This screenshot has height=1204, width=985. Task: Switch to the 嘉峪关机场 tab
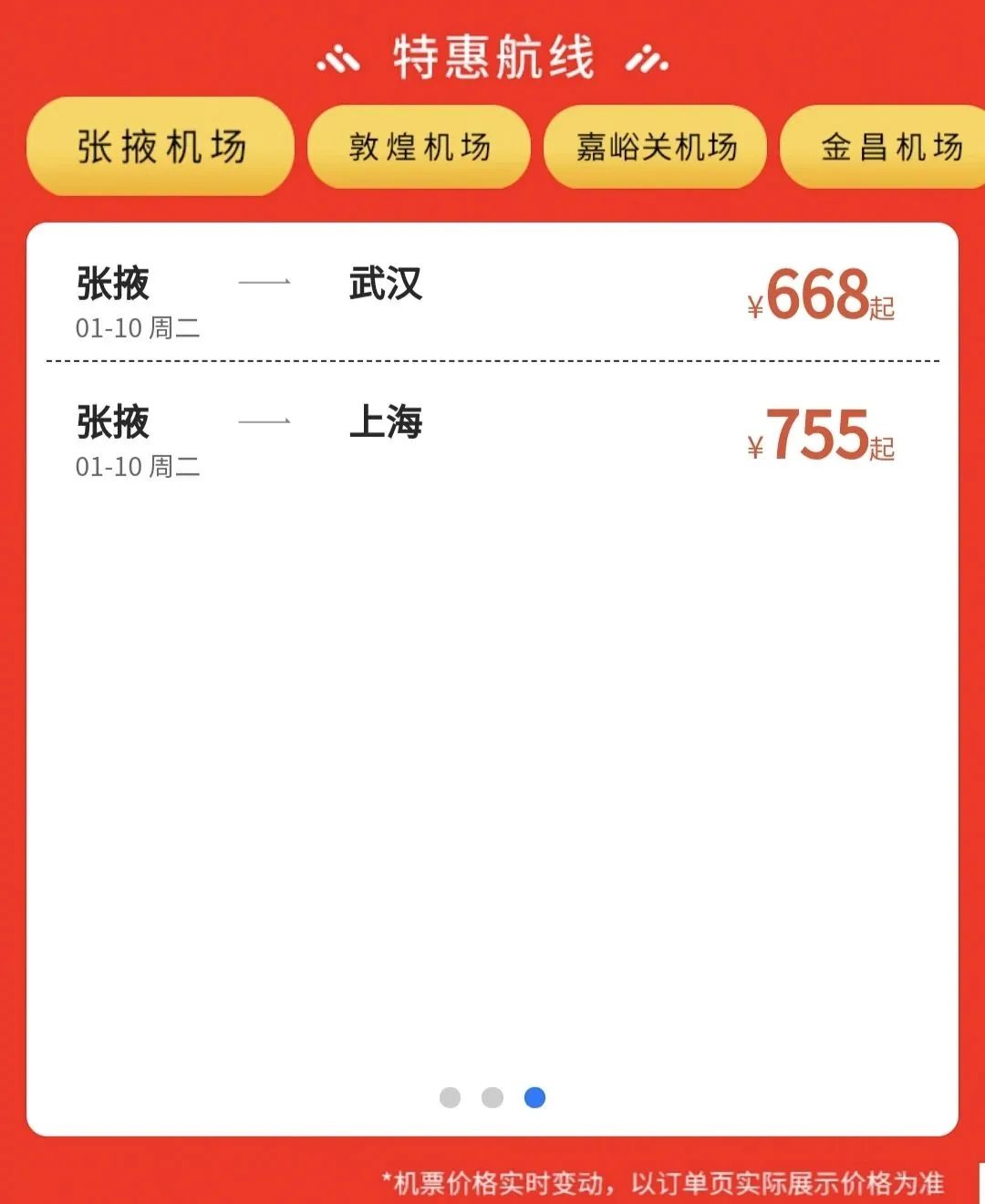pos(655,147)
